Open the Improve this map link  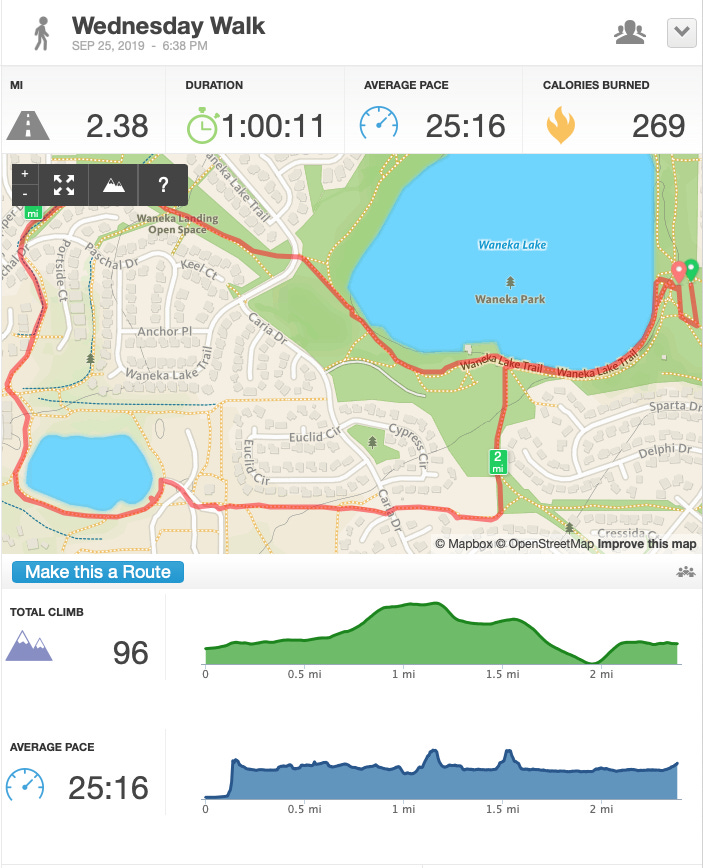pos(647,544)
